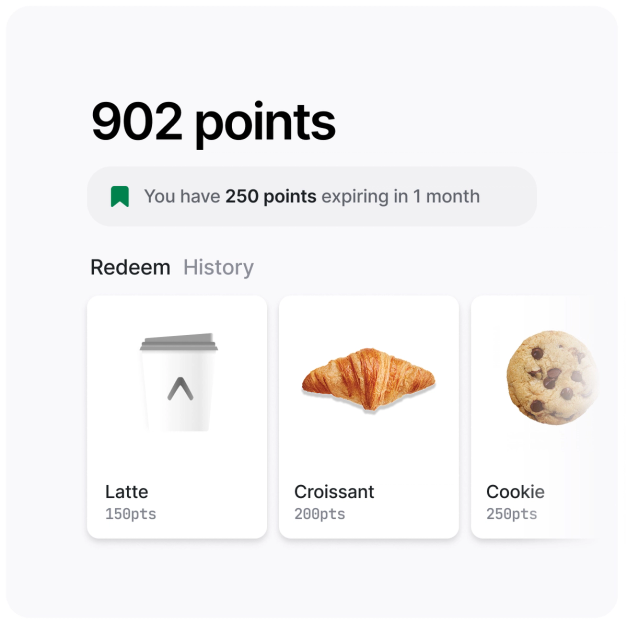Redeem the Croissant for 200pts
The image size is (627, 624).
coord(368,417)
